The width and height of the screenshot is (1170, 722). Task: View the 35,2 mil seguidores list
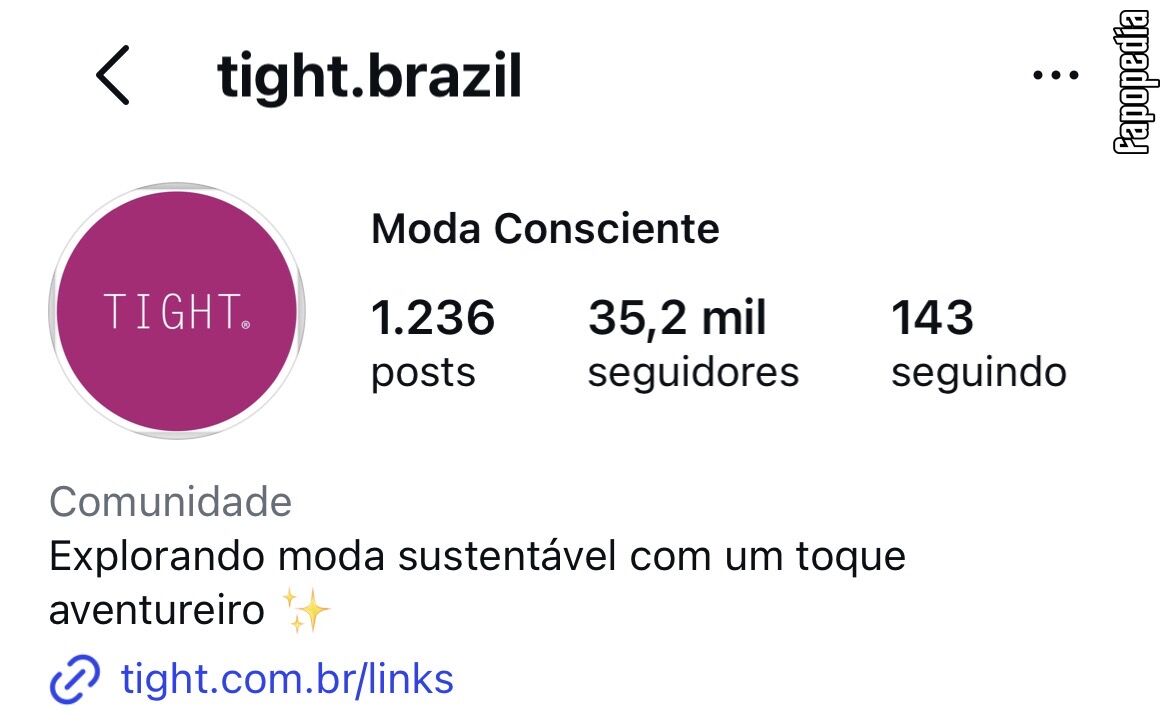click(x=692, y=343)
